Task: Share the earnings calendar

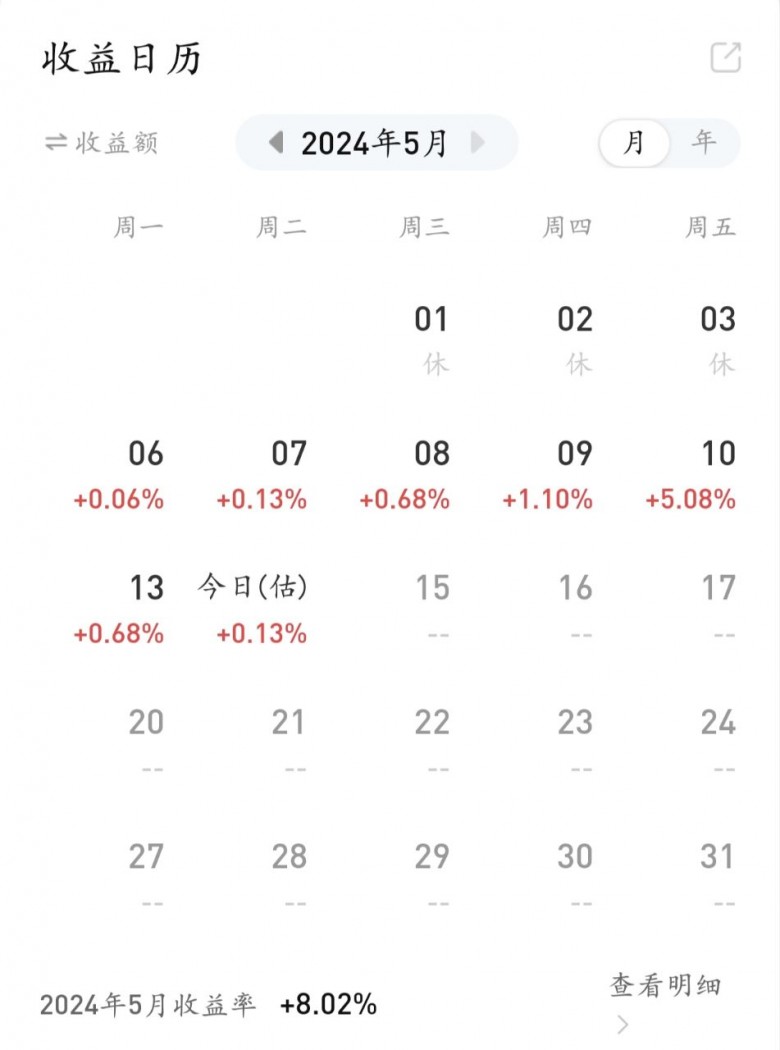Action: 725,58
